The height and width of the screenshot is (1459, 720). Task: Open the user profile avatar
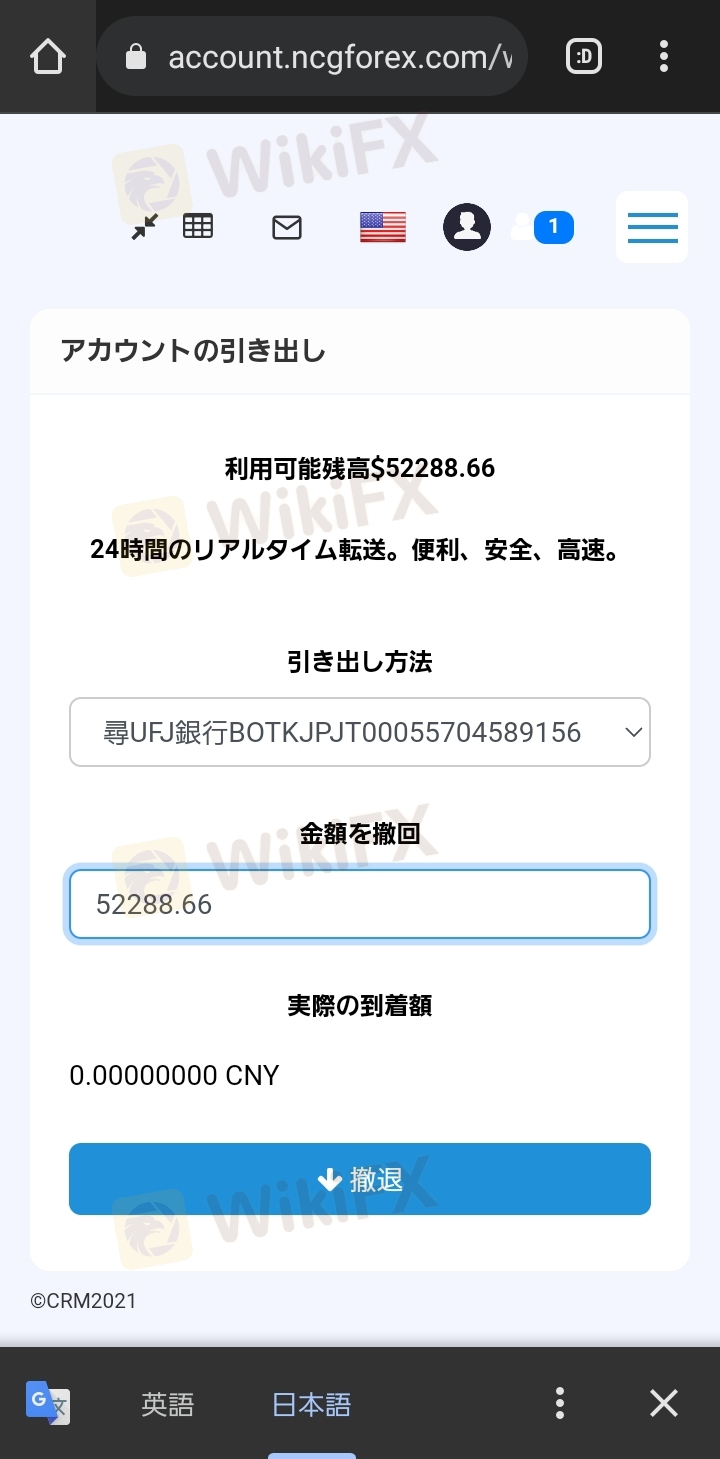click(467, 227)
